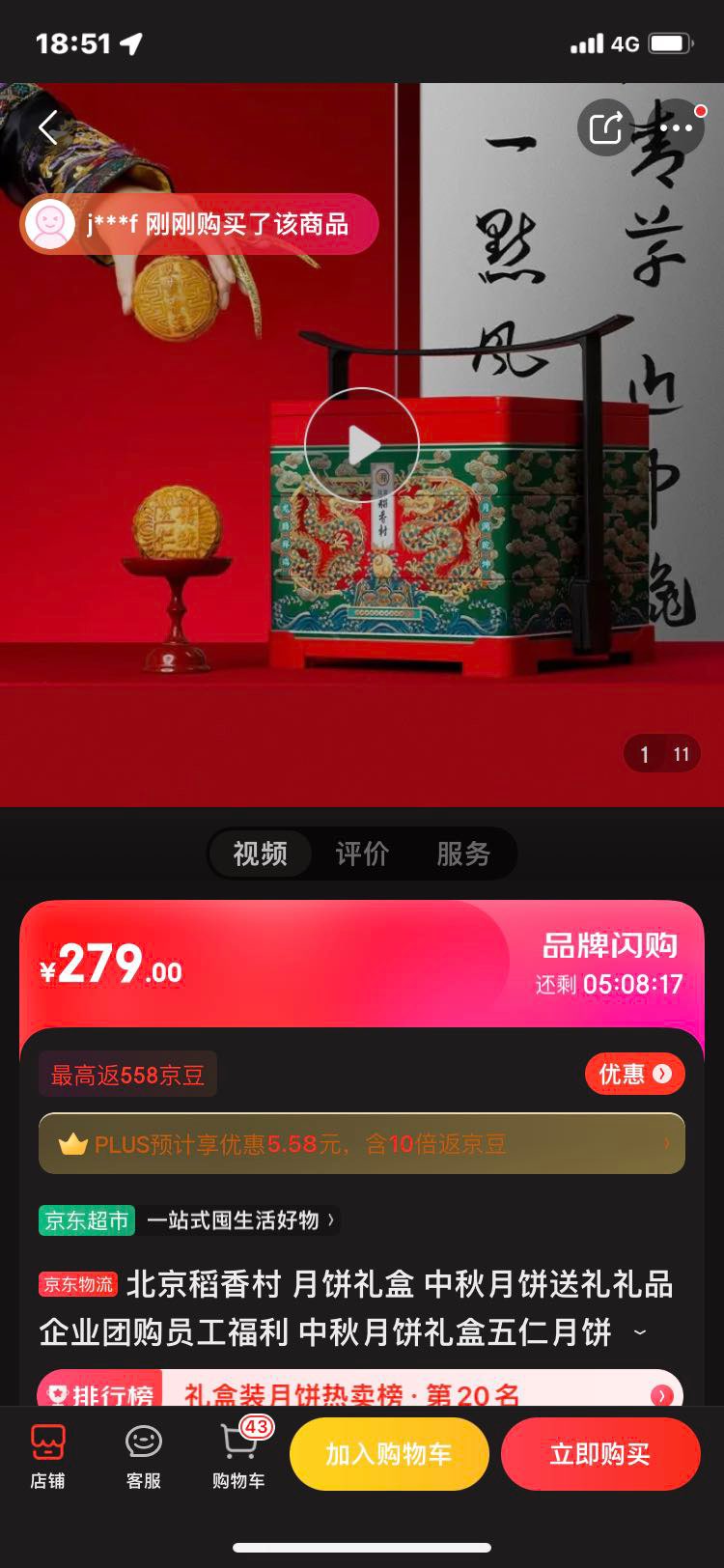Expand the full product title
This screenshot has height=1568, width=724.
point(639,1332)
